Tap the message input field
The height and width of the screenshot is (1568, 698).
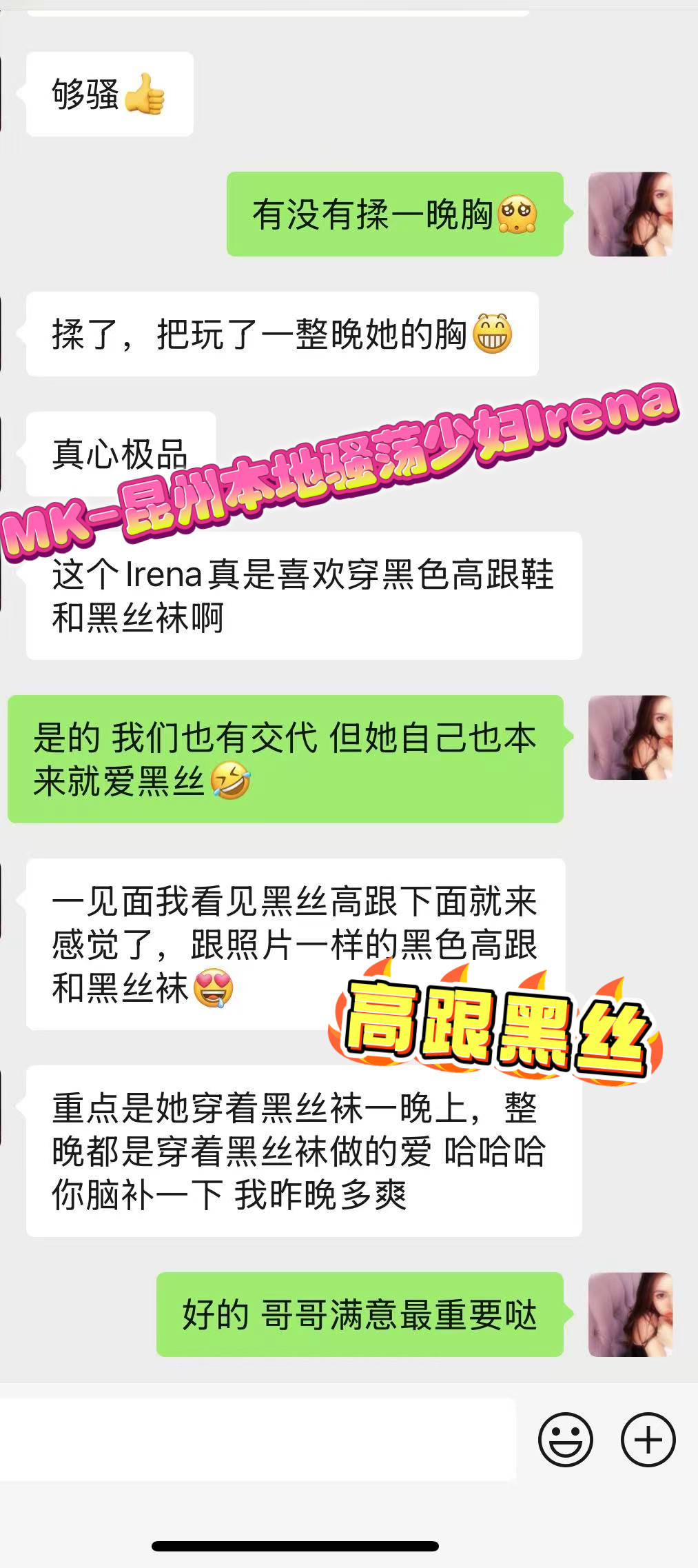point(258,1440)
